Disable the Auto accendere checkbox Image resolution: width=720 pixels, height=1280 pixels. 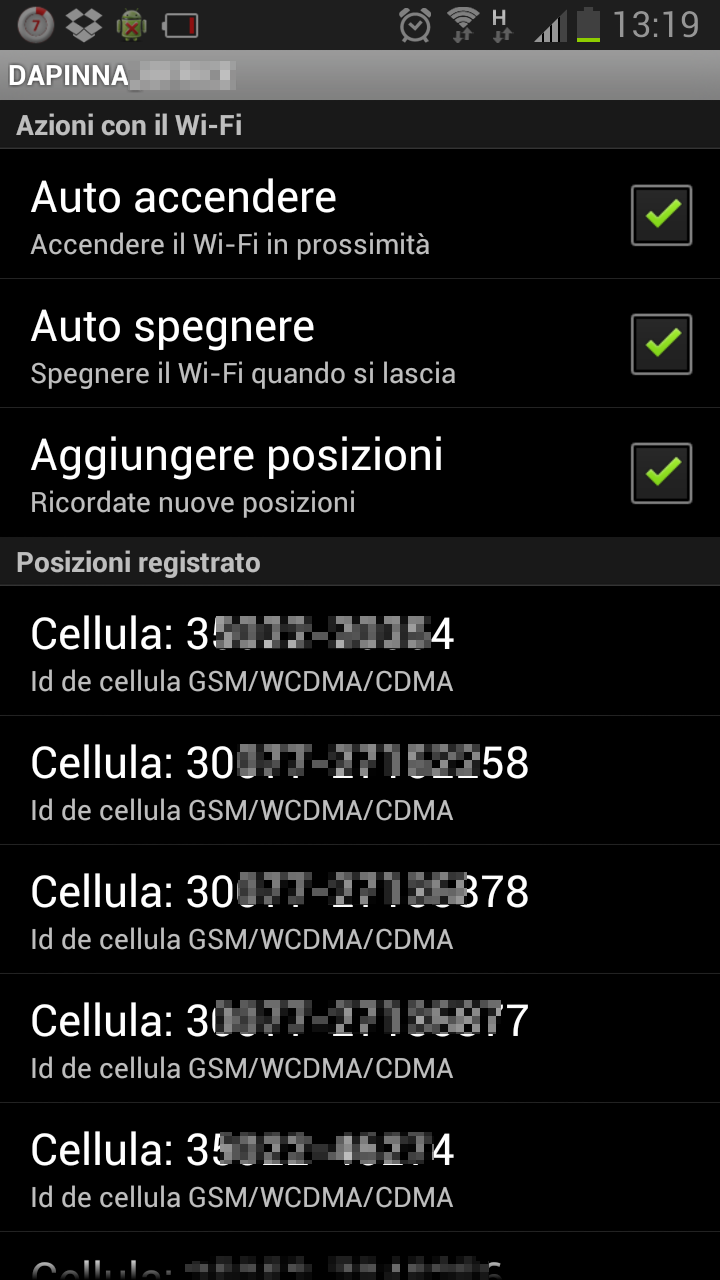[x=661, y=214]
